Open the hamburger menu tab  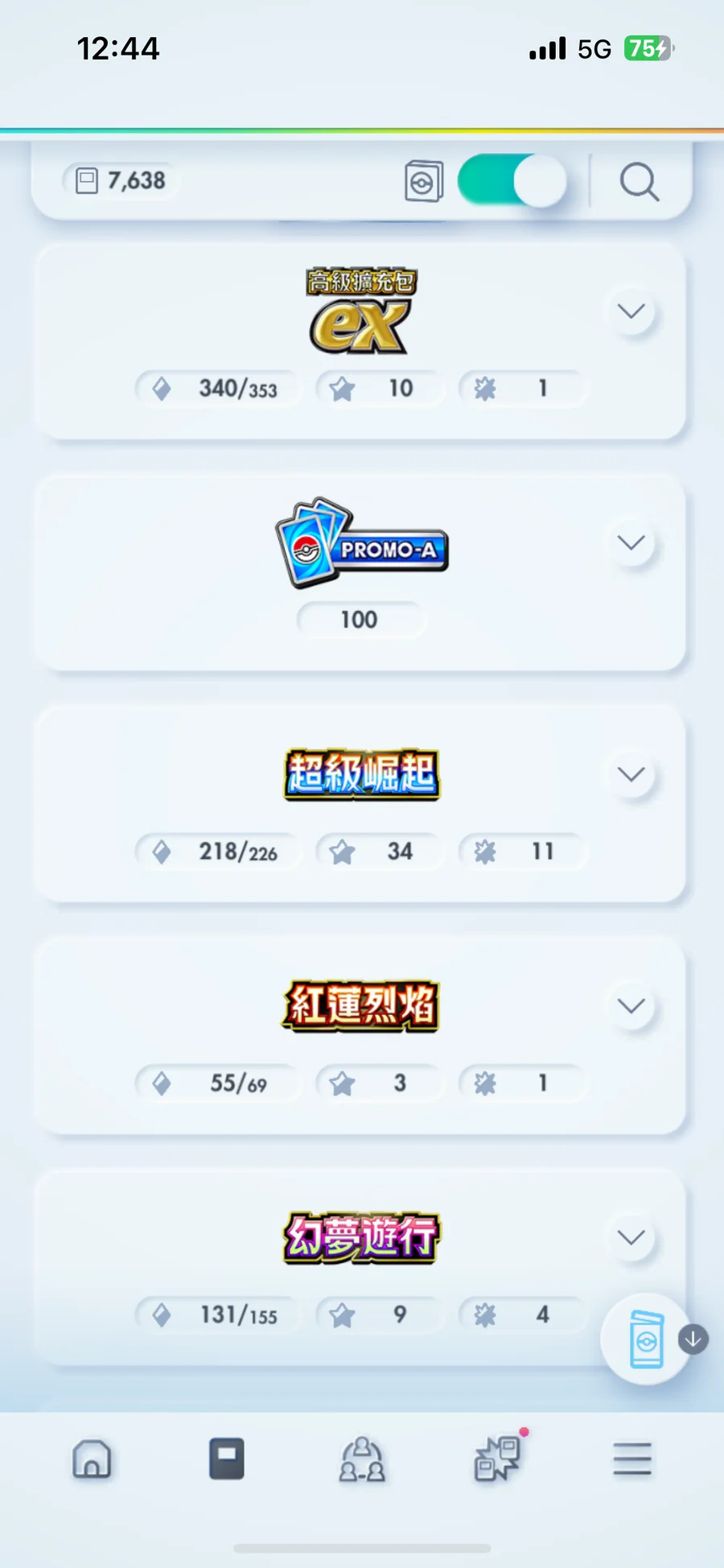[632, 1459]
